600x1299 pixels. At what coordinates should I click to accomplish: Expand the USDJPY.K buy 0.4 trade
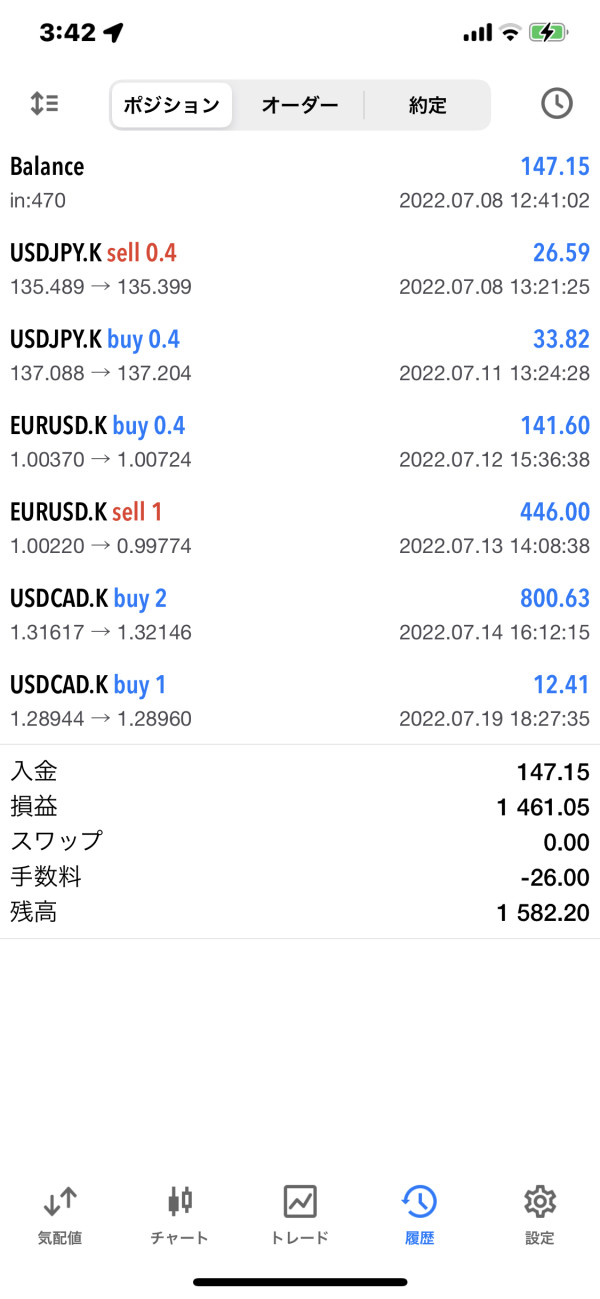click(300, 356)
